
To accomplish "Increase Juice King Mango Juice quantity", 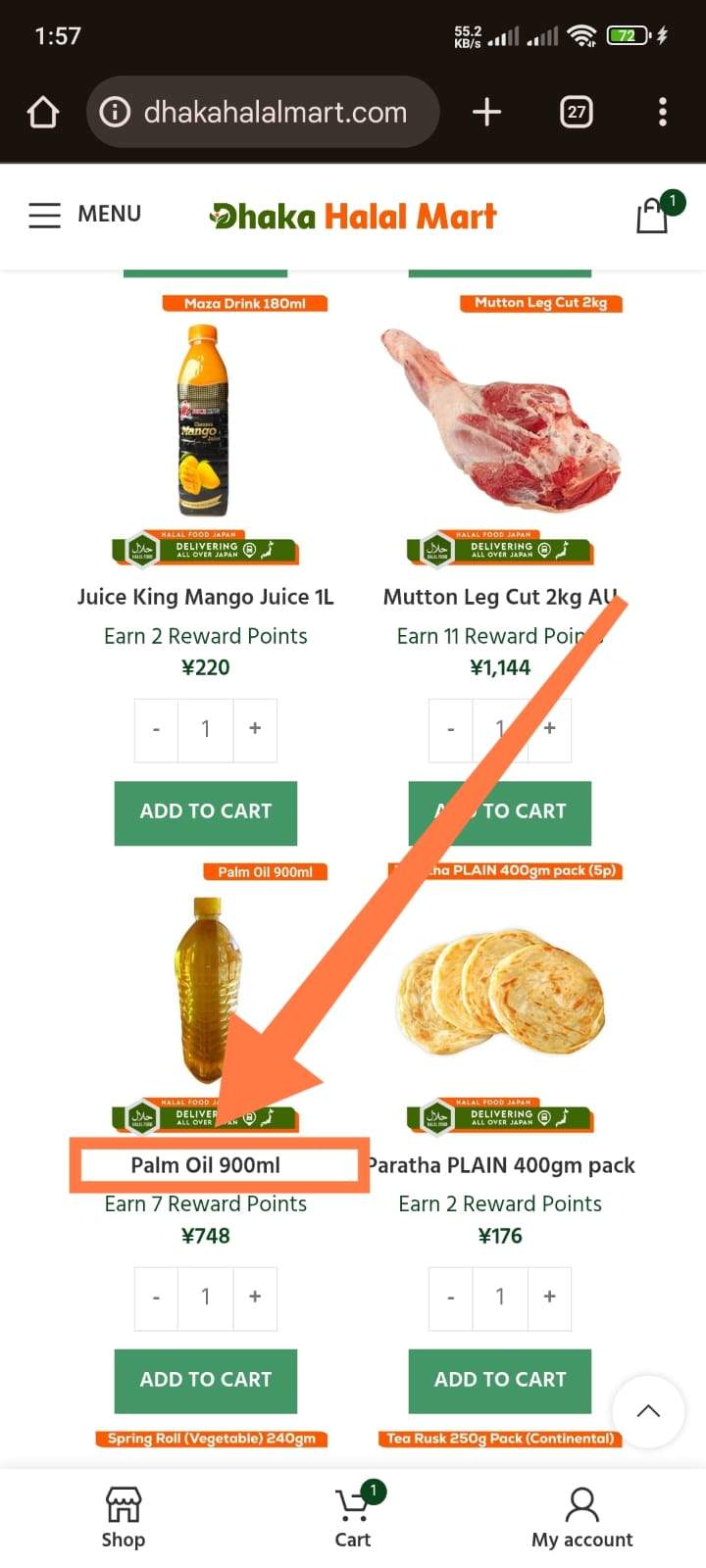I will [x=255, y=729].
